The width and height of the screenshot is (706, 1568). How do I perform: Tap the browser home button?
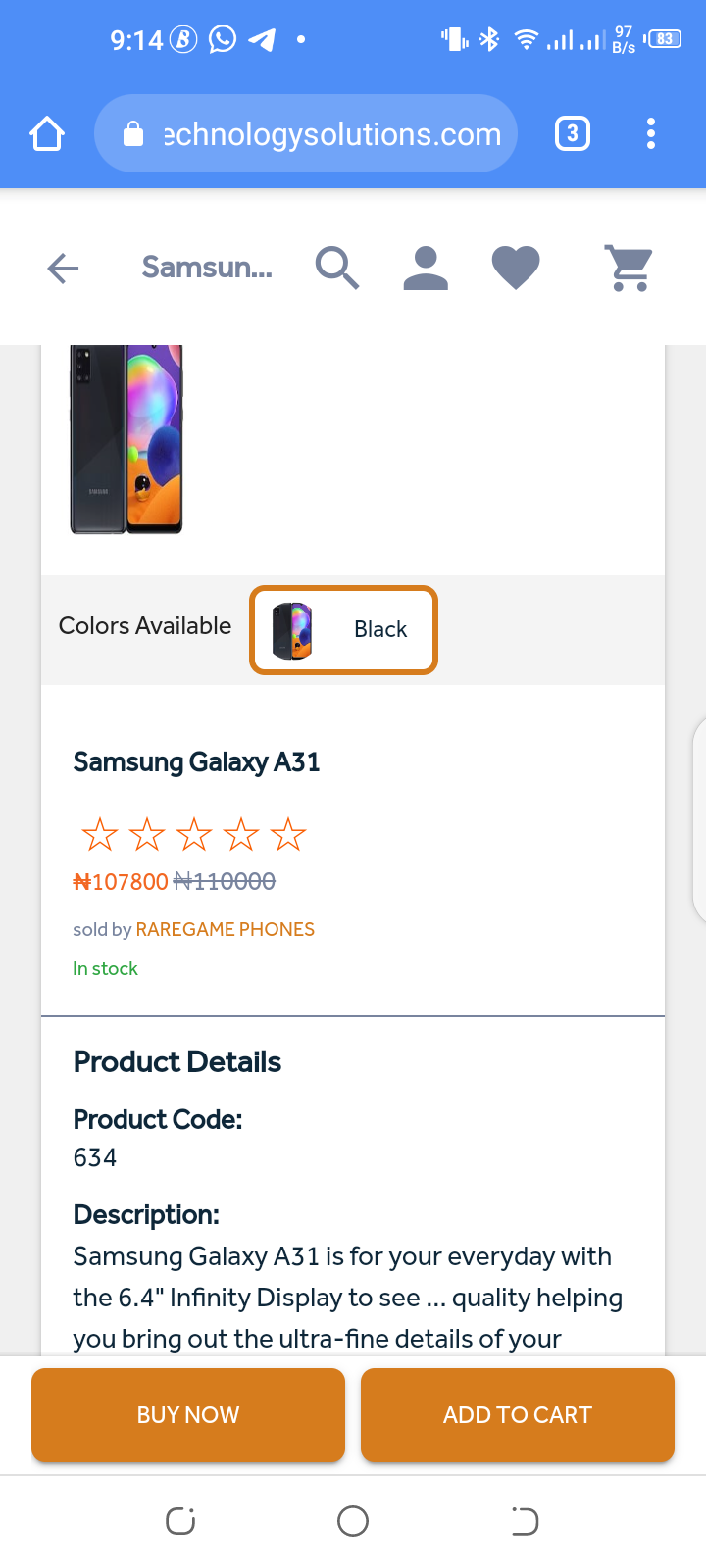(x=47, y=133)
